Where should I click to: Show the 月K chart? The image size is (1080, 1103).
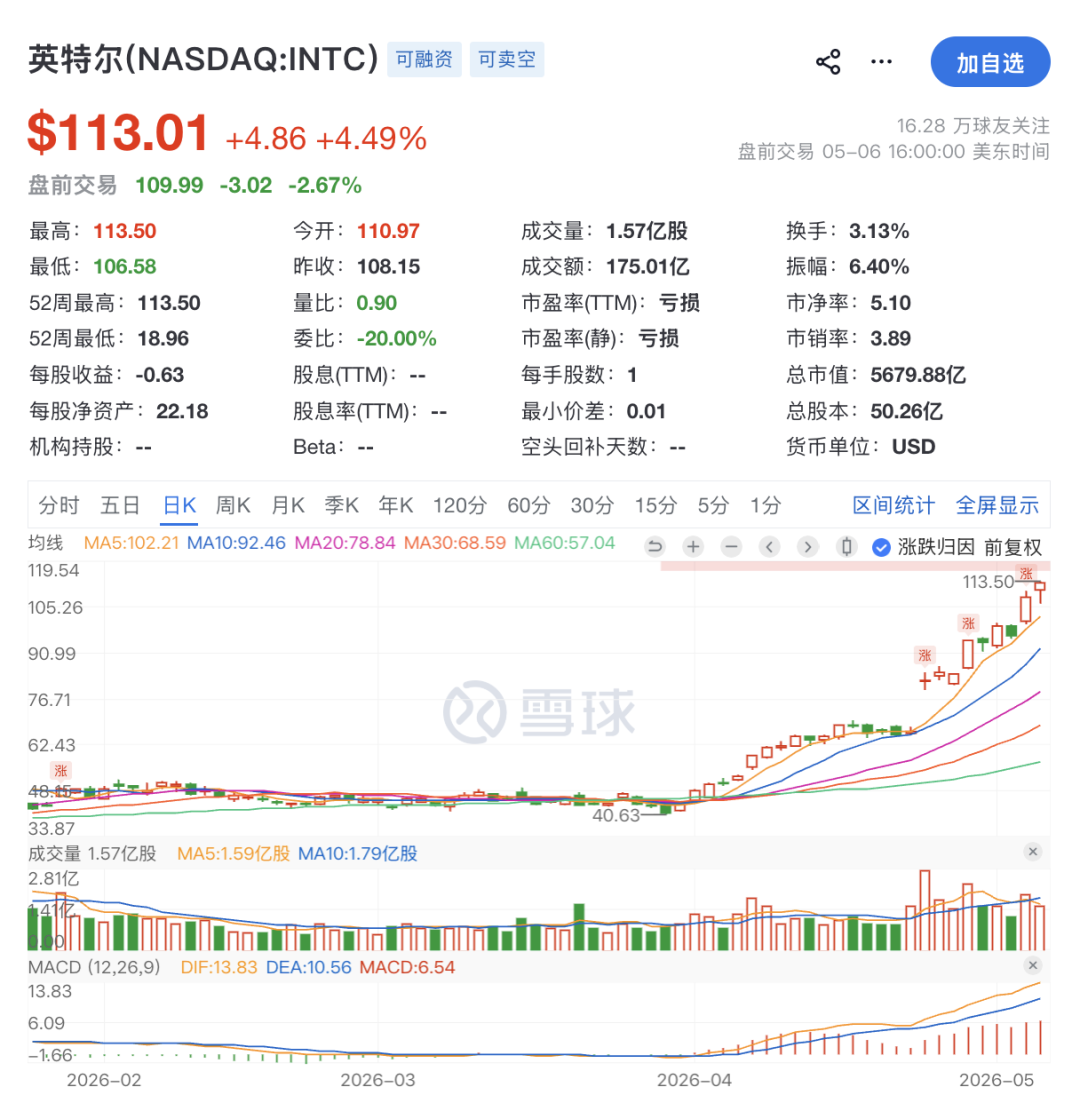click(288, 505)
